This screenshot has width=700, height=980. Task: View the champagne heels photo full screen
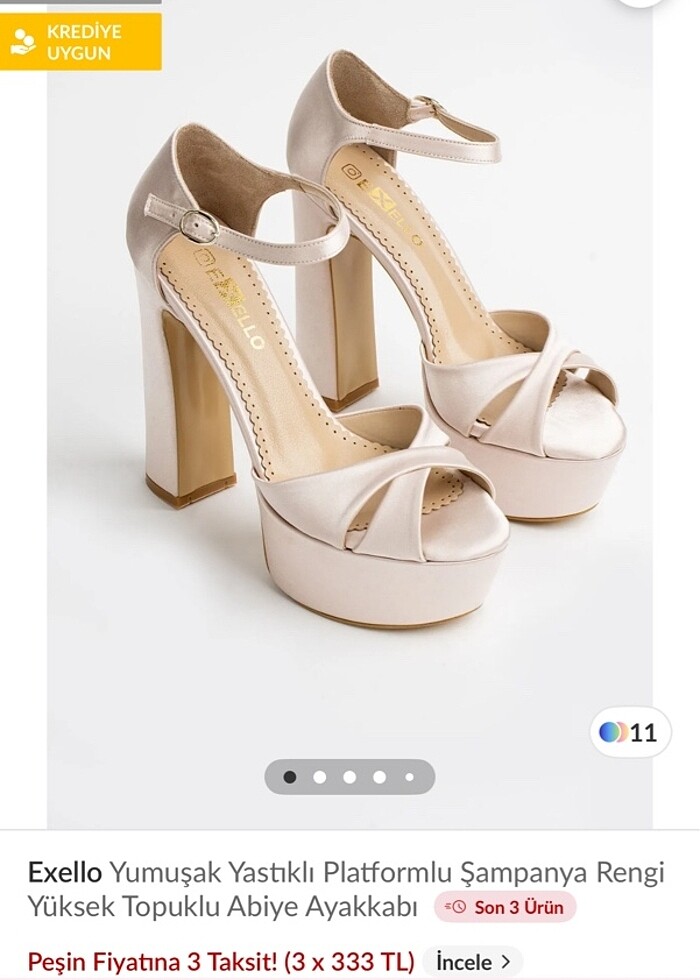(x=350, y=400)
